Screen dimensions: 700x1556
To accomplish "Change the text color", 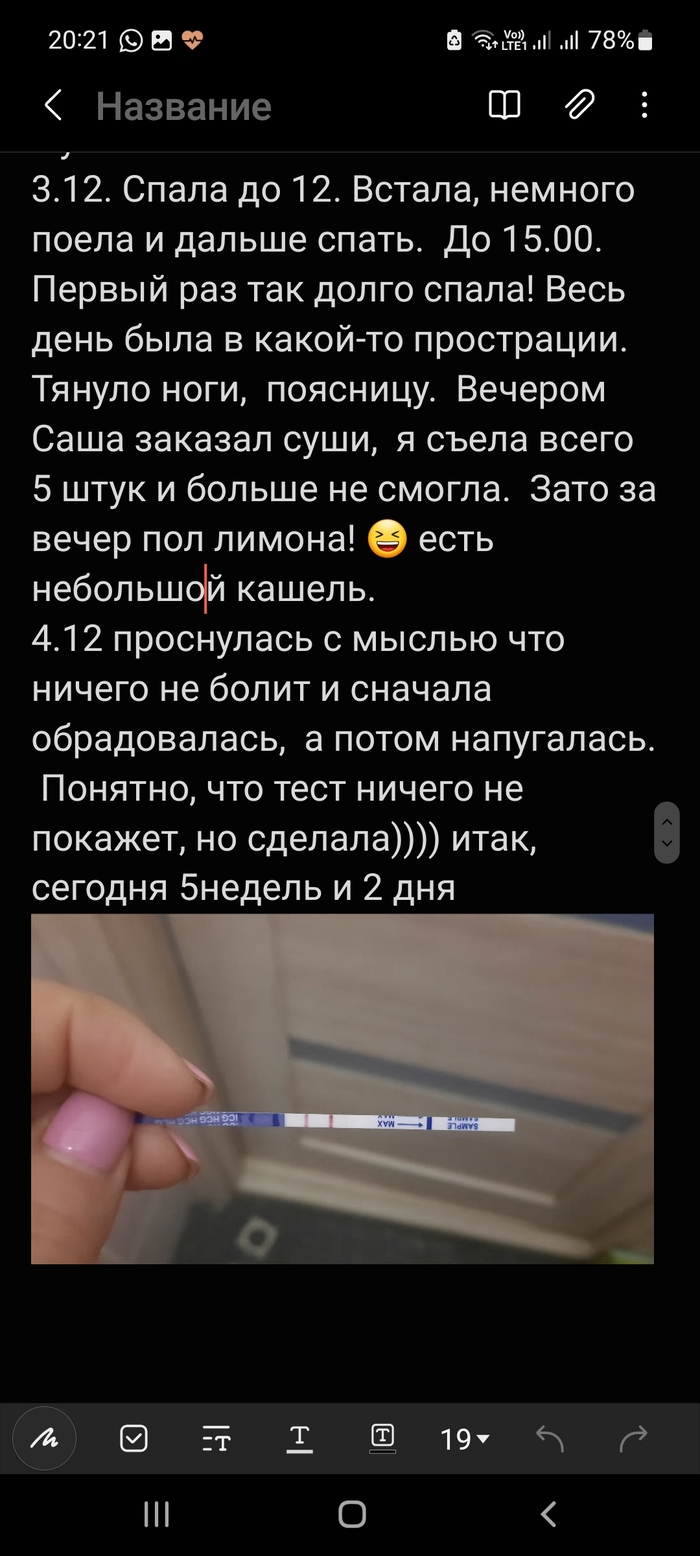I will point(299,1438).
